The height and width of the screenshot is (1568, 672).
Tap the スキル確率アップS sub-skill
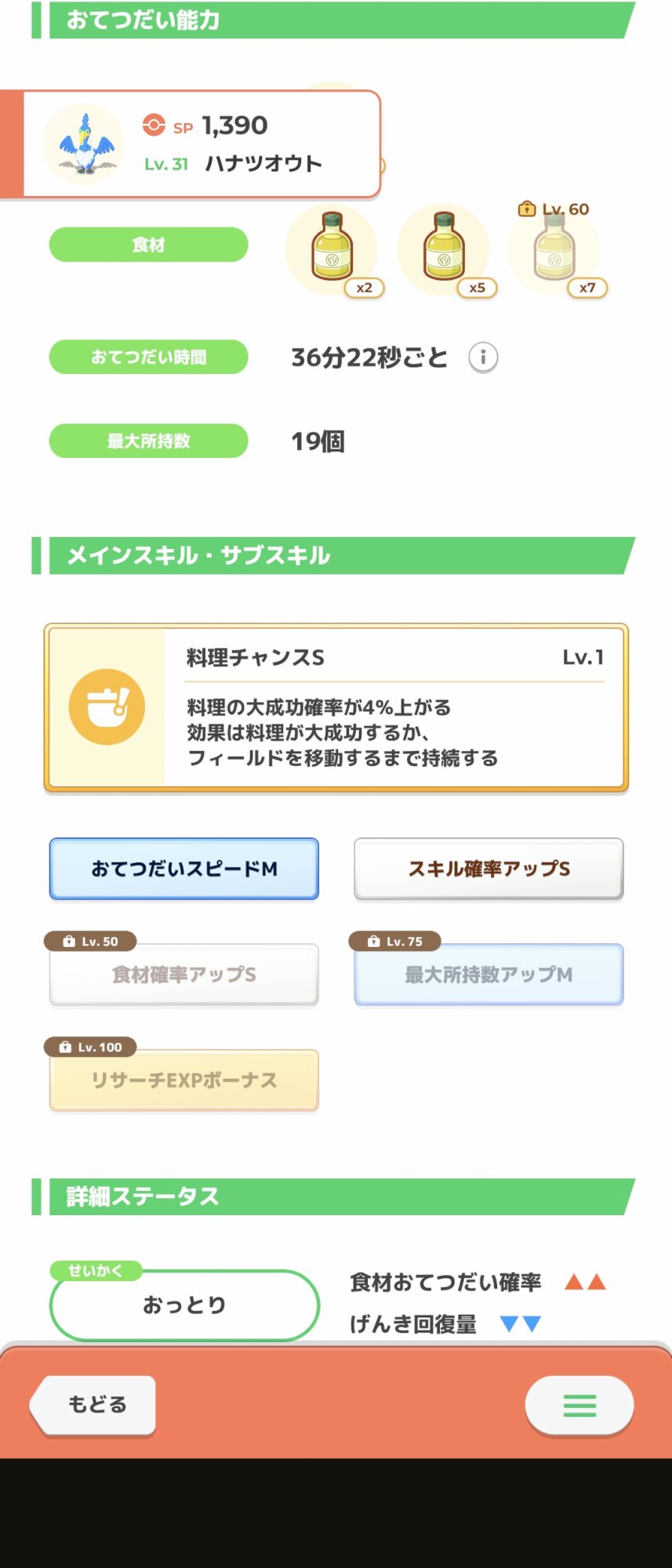(x=489, y=869)
